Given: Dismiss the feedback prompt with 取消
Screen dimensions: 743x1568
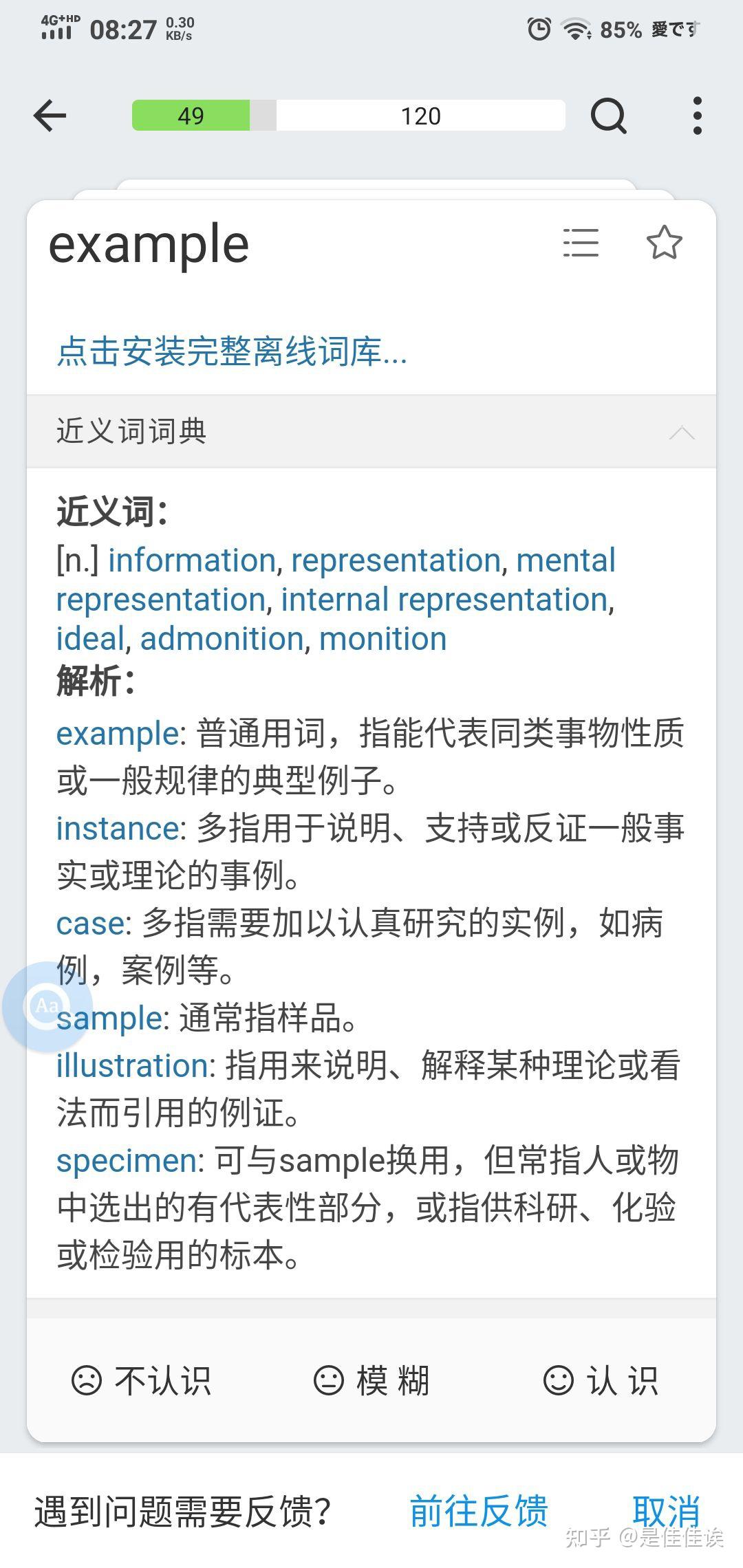Looking at the screenshot, I should (x=665, y=1511).
